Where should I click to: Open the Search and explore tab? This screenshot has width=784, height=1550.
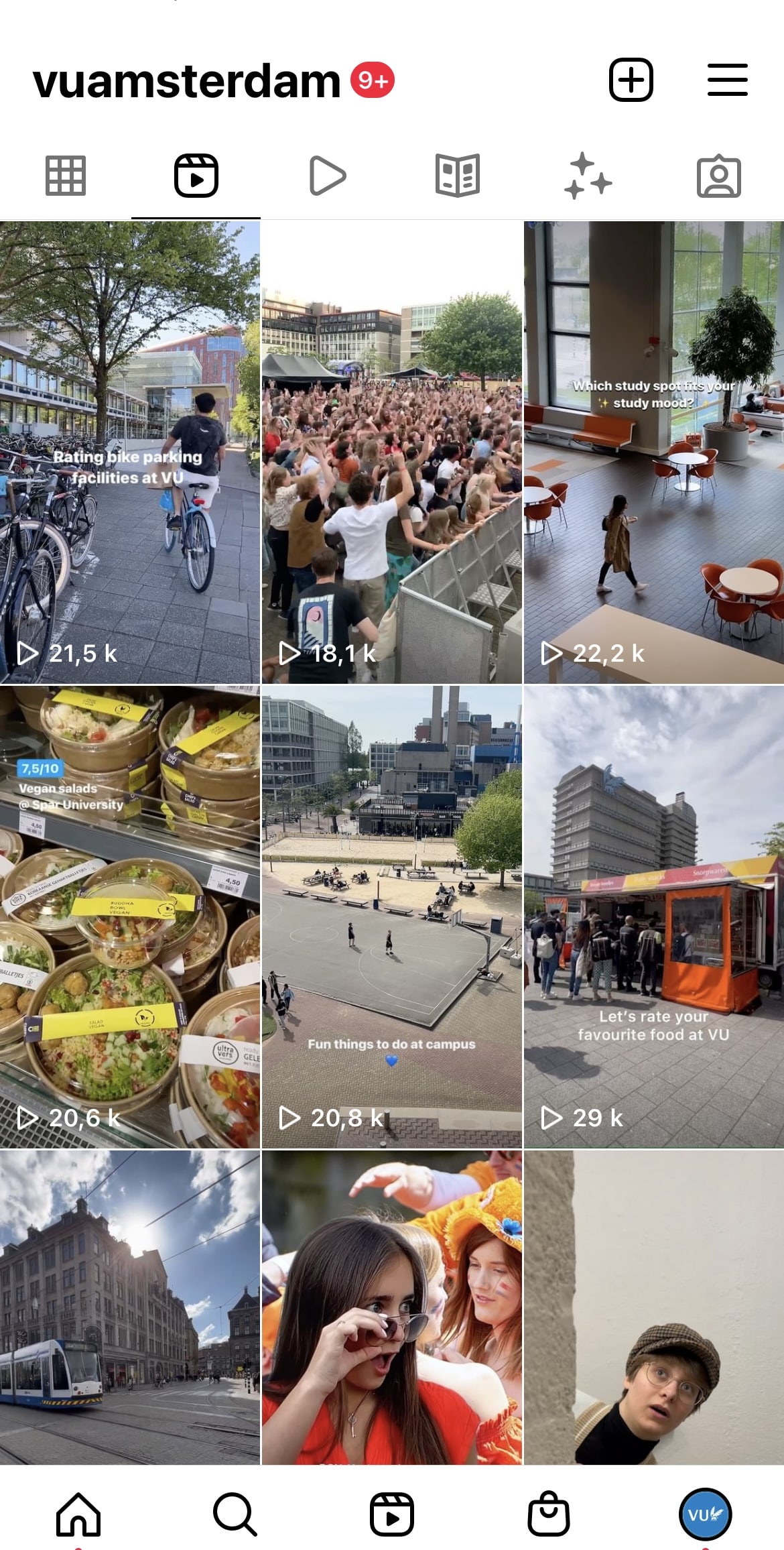click(235, 1514)
